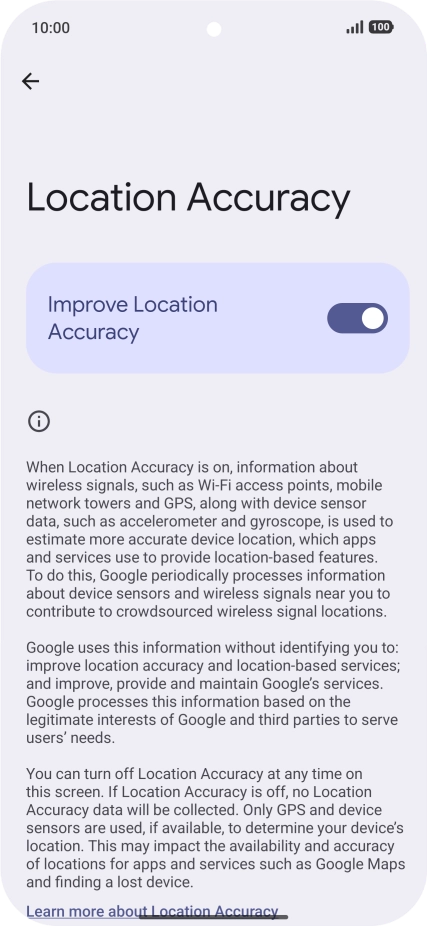The image size is (427, 926).
Task: Turn off Improve Location Accuracy switch
Action: point(357,318)
